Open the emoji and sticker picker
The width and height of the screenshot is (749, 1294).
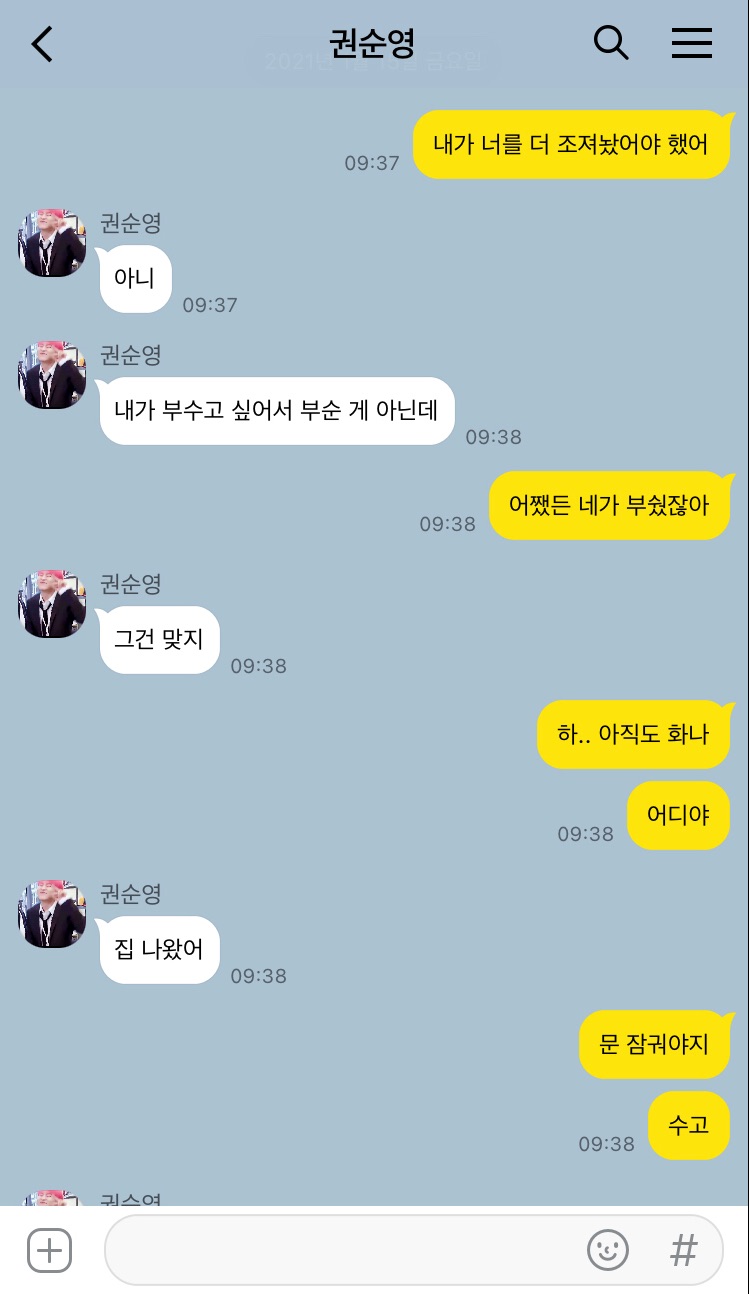click(x=608, y=1250)
